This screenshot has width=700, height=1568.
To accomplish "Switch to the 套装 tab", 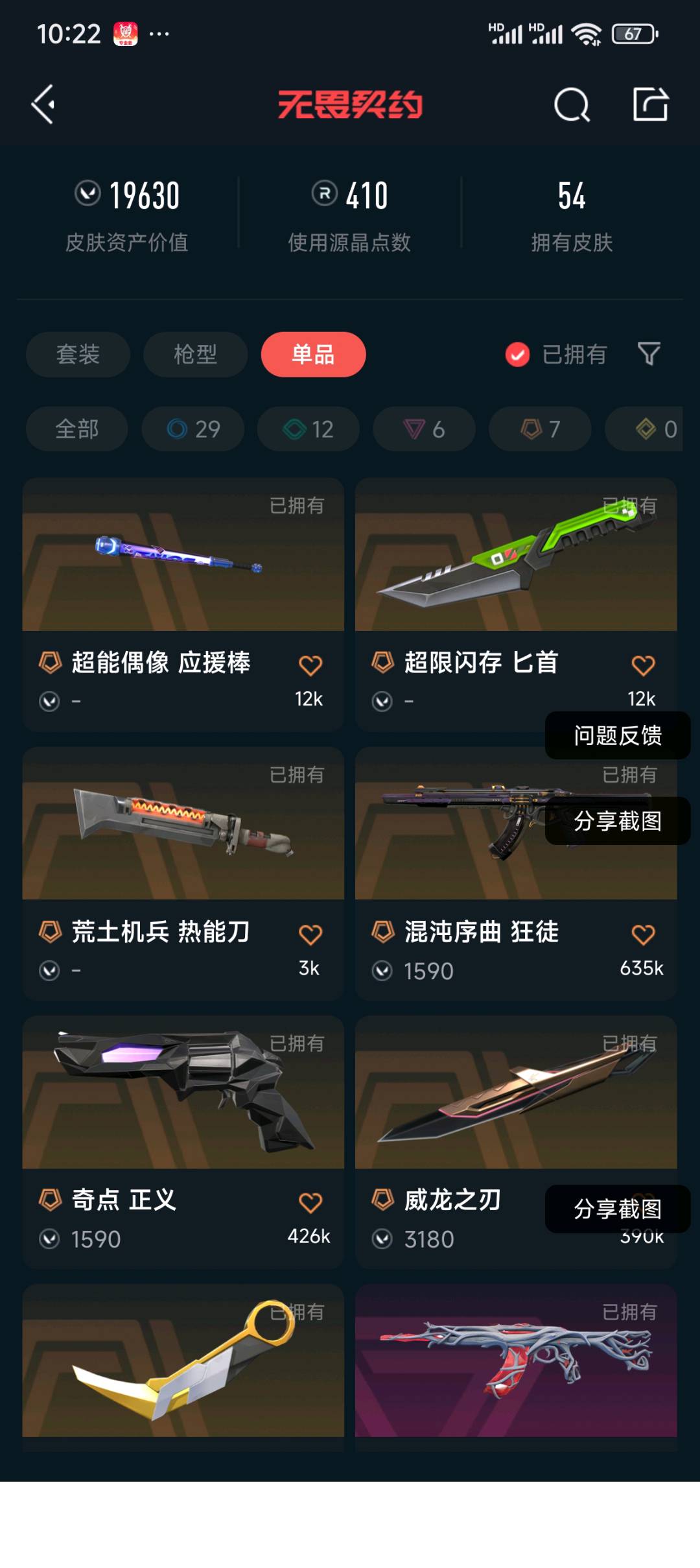I will (x=78, y=355).
